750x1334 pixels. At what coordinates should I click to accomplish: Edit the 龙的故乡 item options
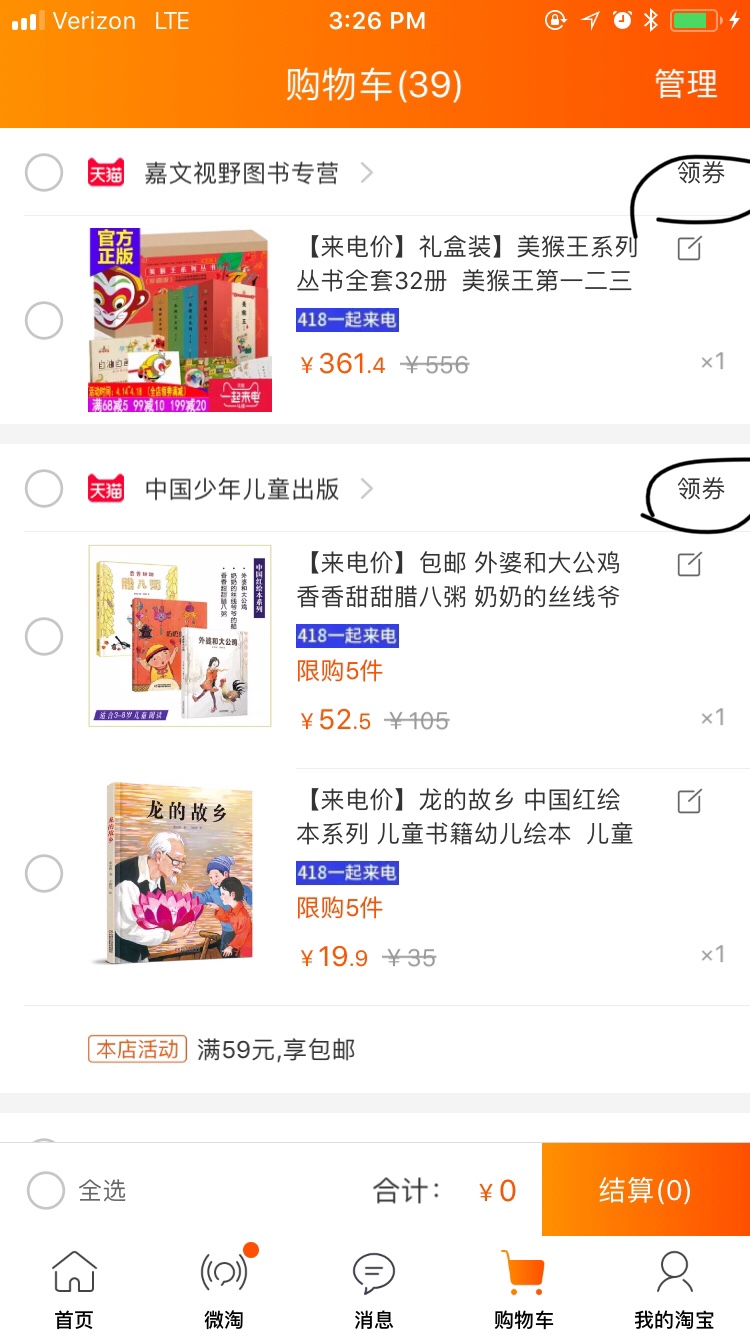[x=689, y=801]
